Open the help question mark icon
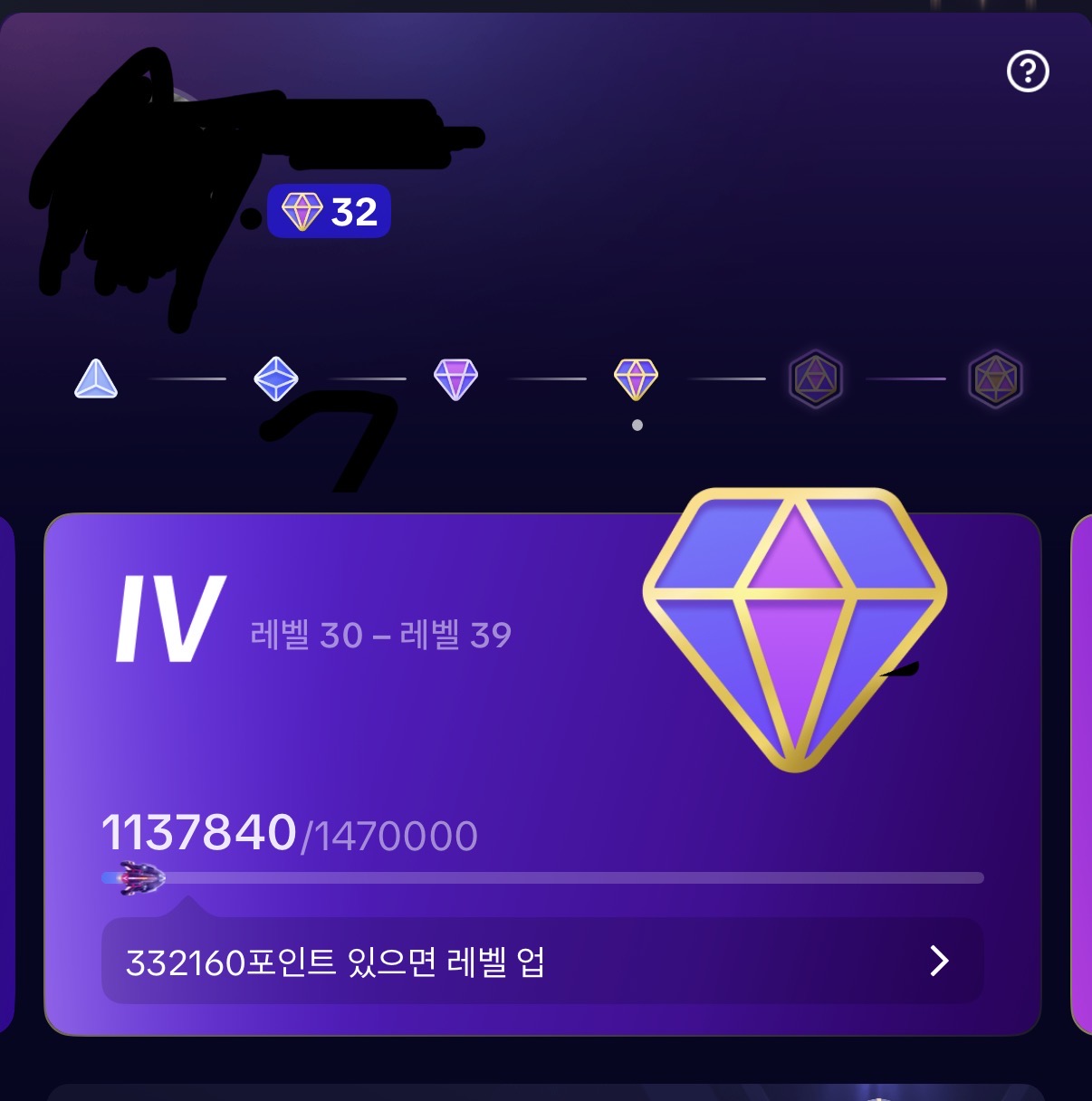 [1028, 72]
